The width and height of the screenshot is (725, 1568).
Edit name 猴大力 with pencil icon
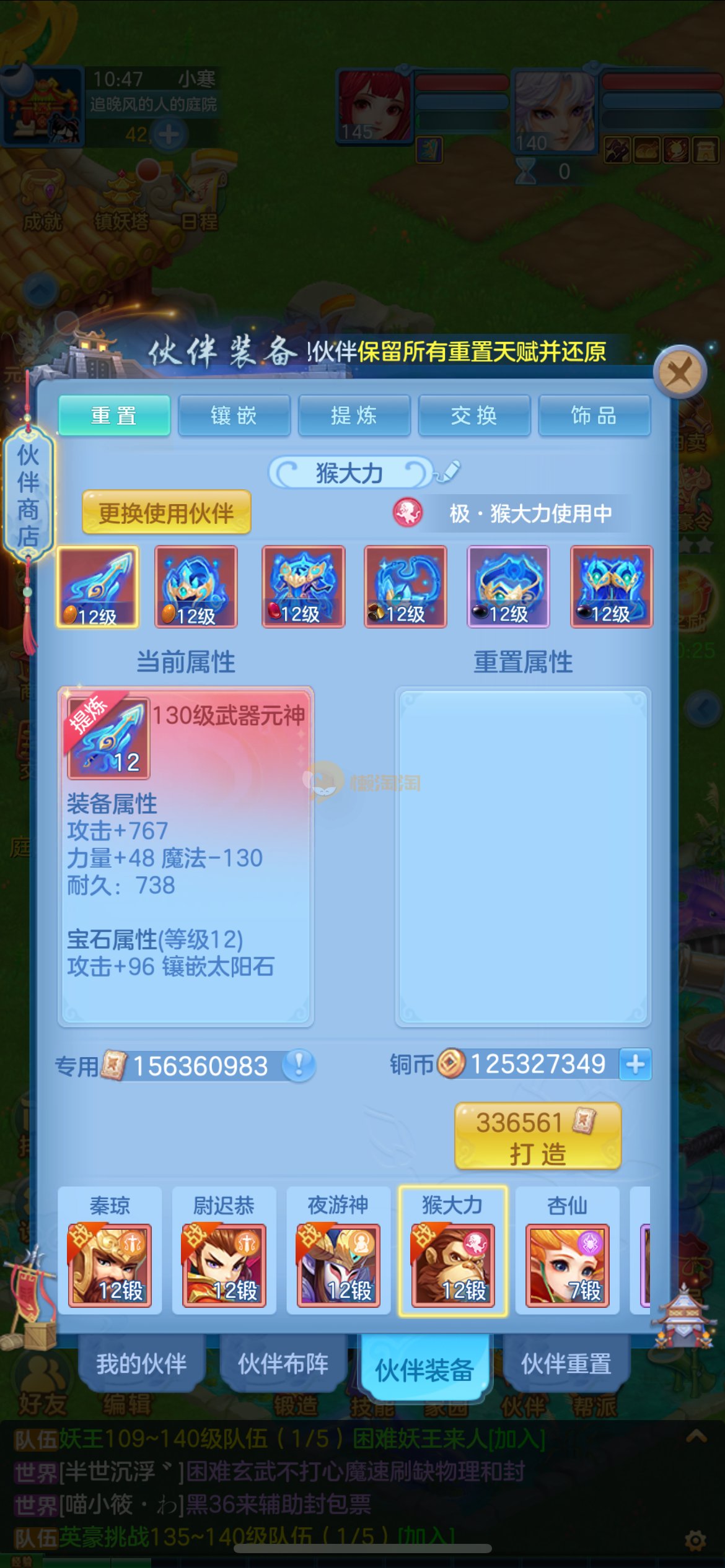click(x=447, y=472)
